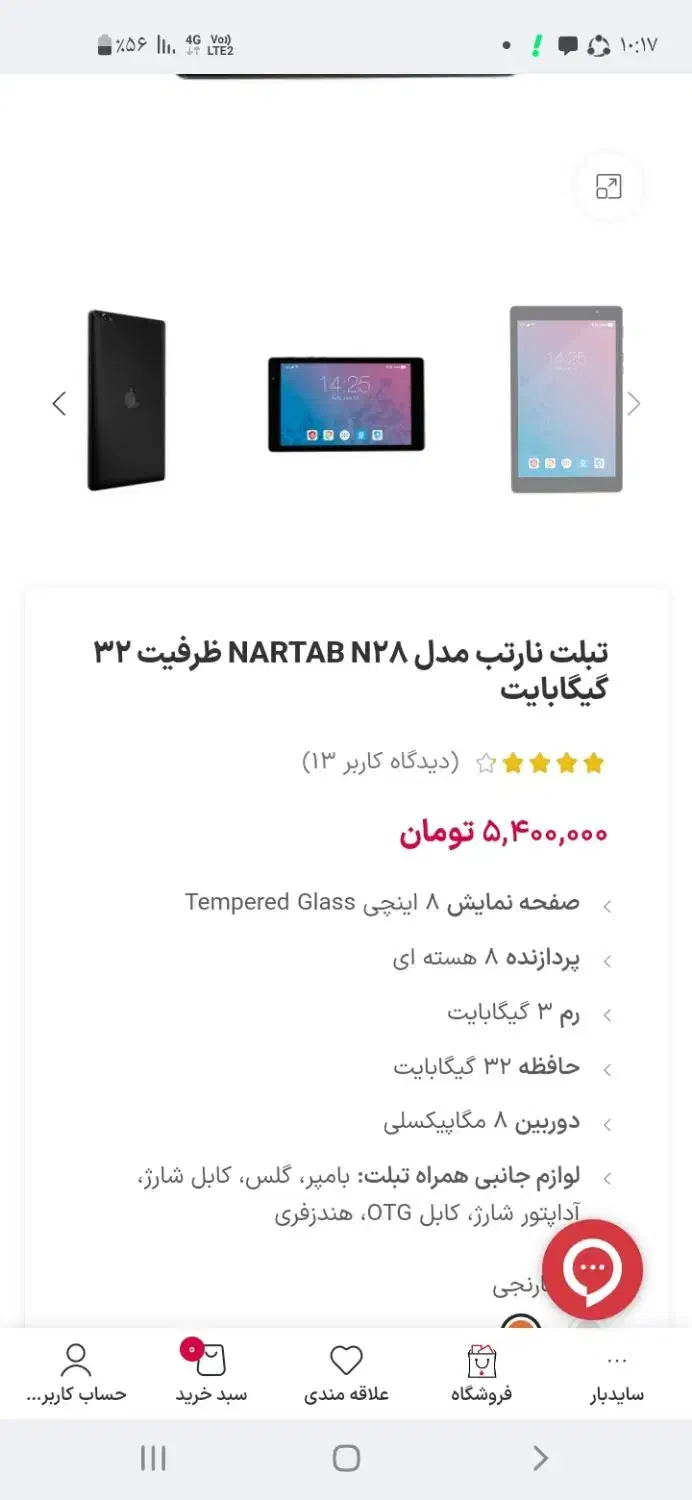Open the recent apps view
The height and width of the screenshot is (1500, 692).
pos(153,1458)
